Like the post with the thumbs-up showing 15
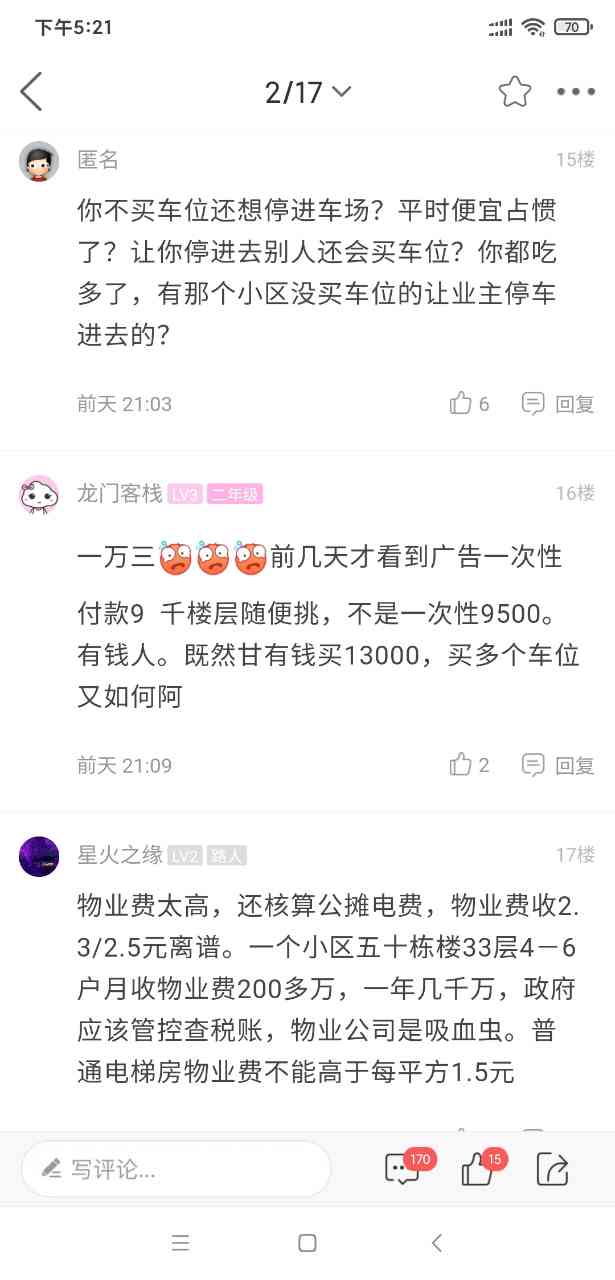 [x=479, y=1169]
